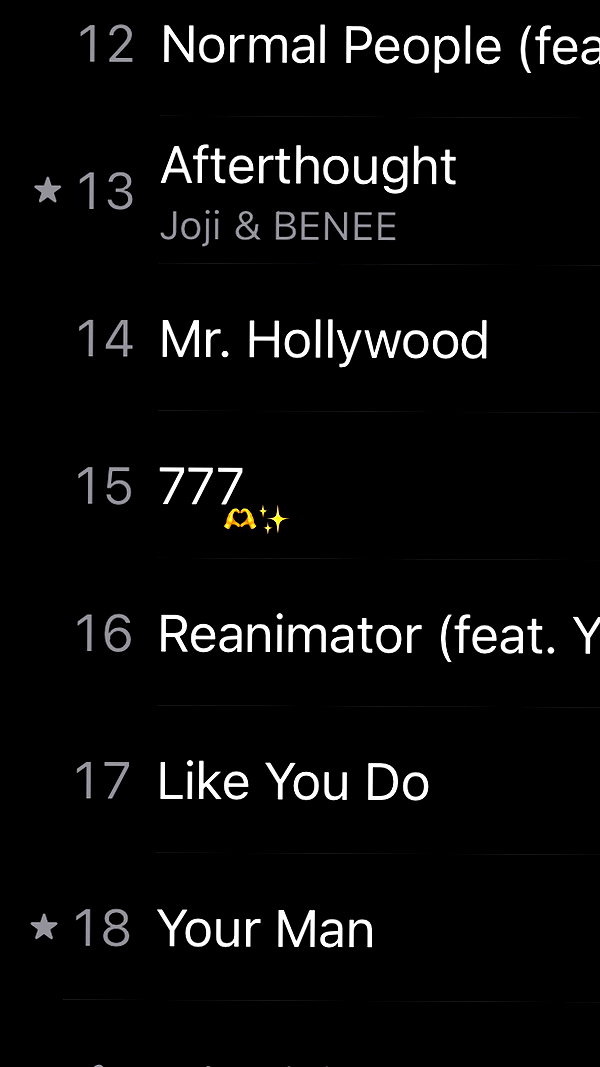Image resolution: width=600 pixels, height=1067 pixels.
Task: Play Afterthought by Joji & BENEE
Action: (300, 191)
